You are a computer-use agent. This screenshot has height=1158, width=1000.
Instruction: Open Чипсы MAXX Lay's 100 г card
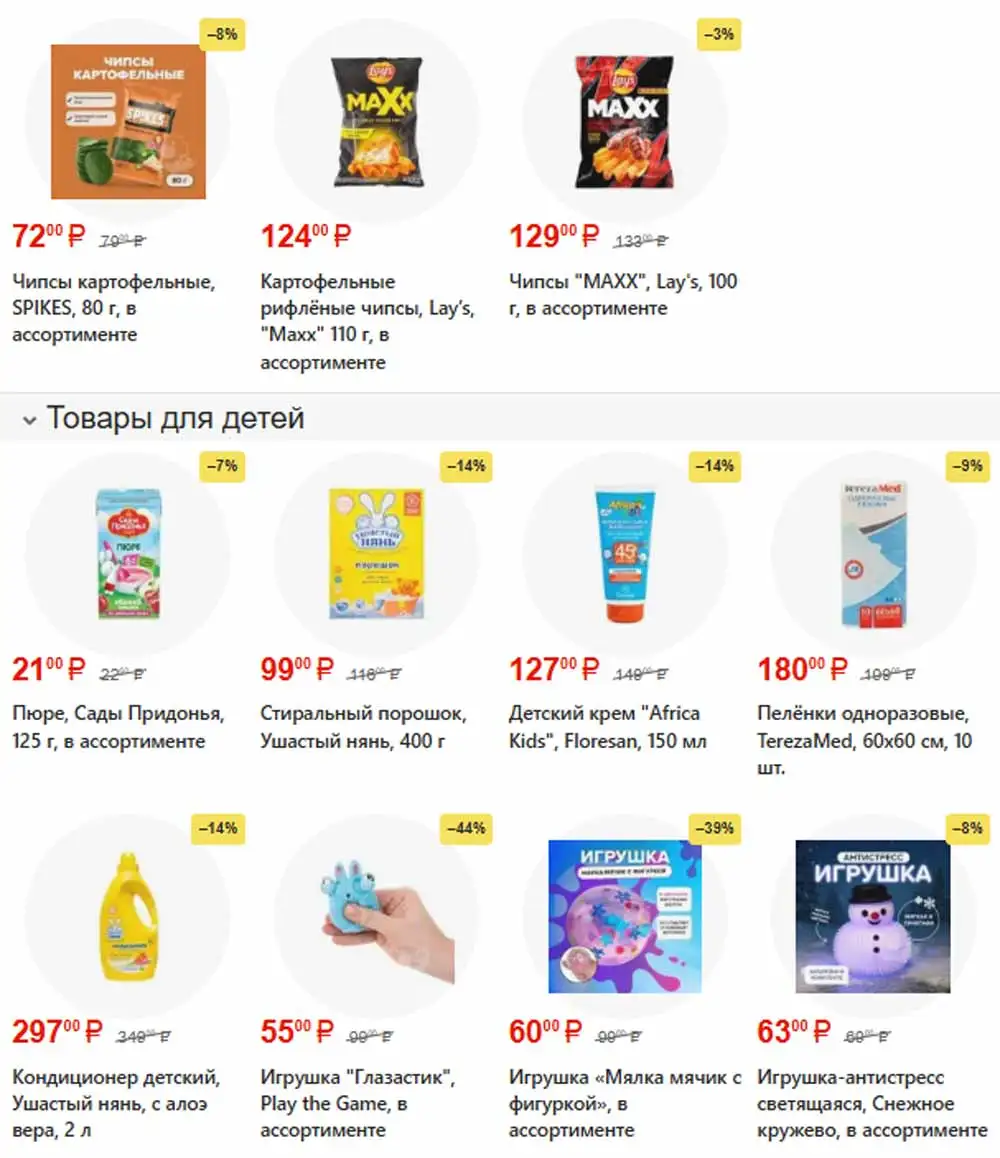[624, 122]
